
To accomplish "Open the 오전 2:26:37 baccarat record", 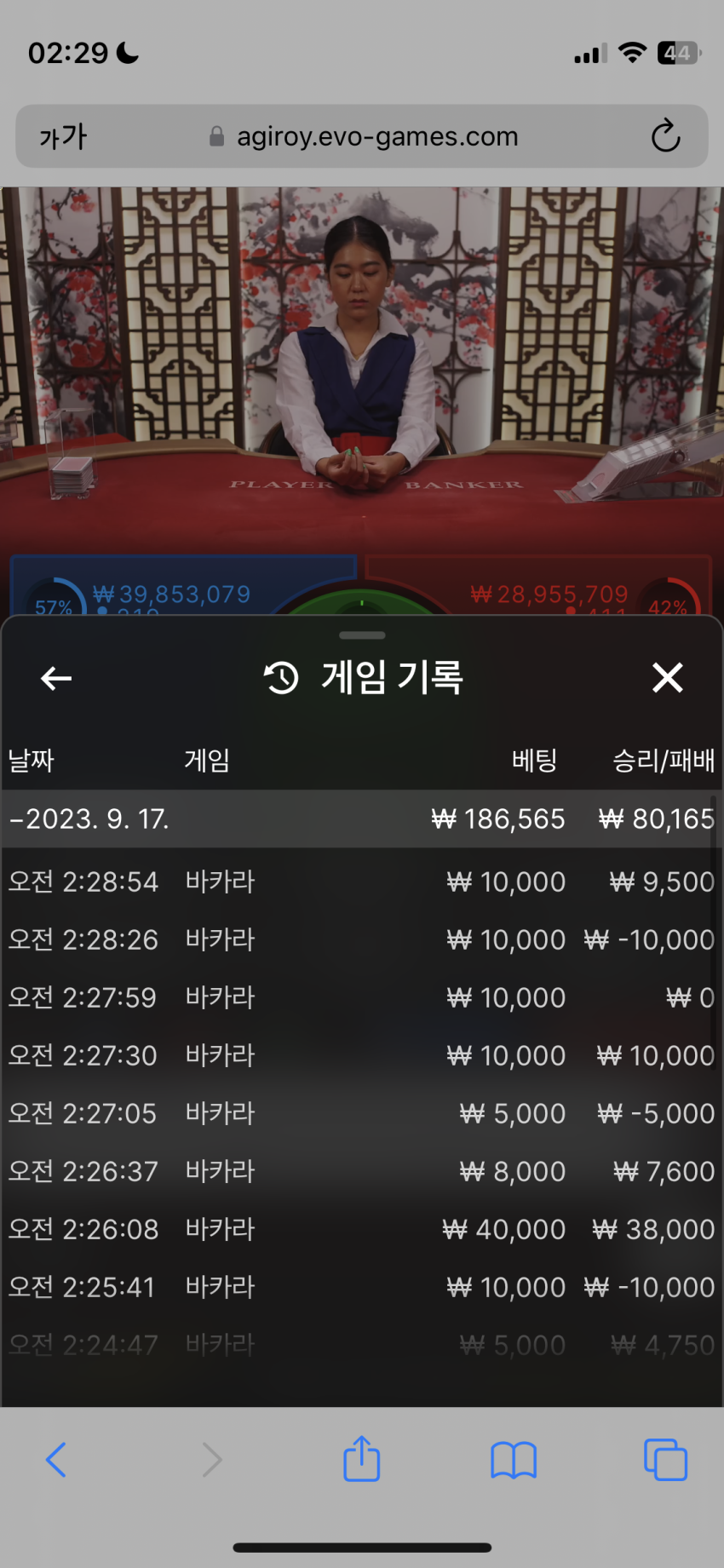I will [362, 1171].
